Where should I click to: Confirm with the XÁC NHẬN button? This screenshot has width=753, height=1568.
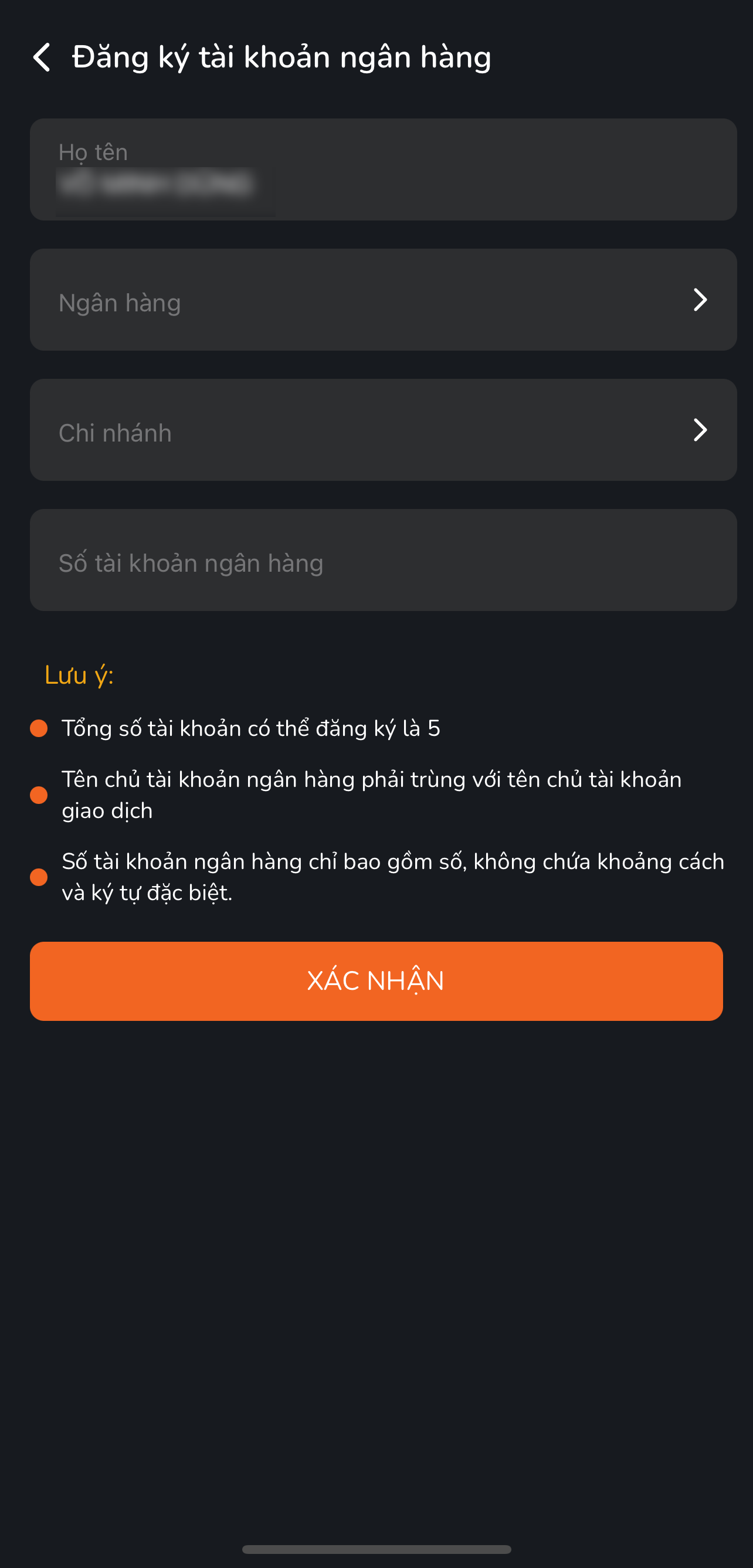click(x=376, y=980)
